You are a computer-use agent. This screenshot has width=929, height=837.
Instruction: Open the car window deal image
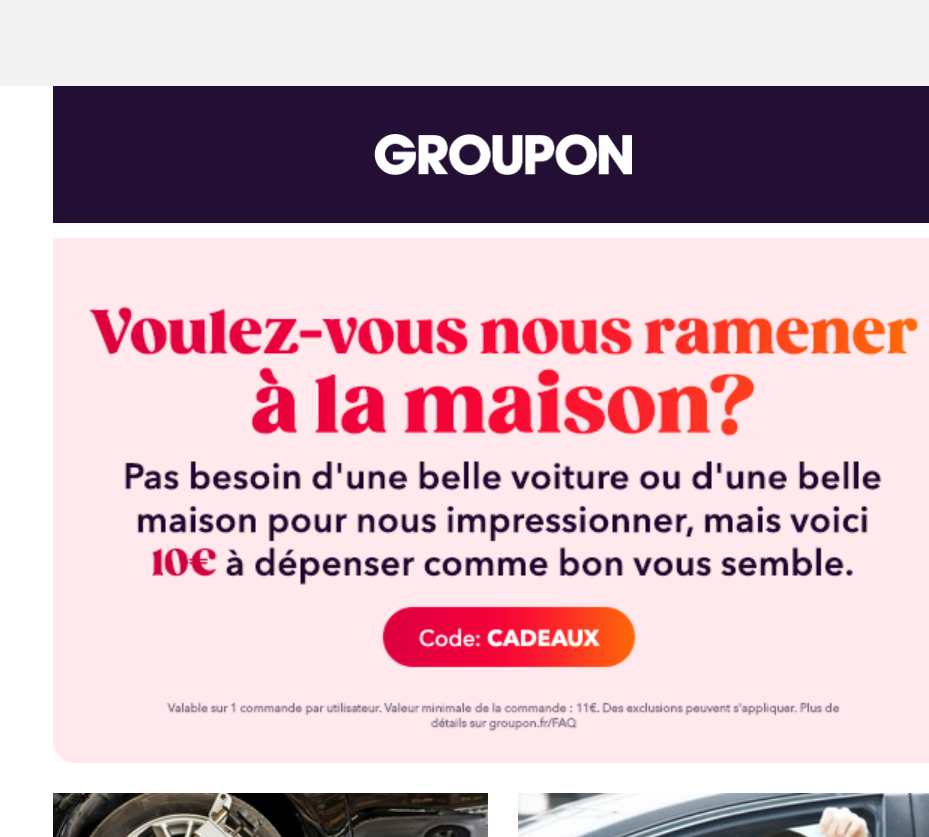coord(722,814)
